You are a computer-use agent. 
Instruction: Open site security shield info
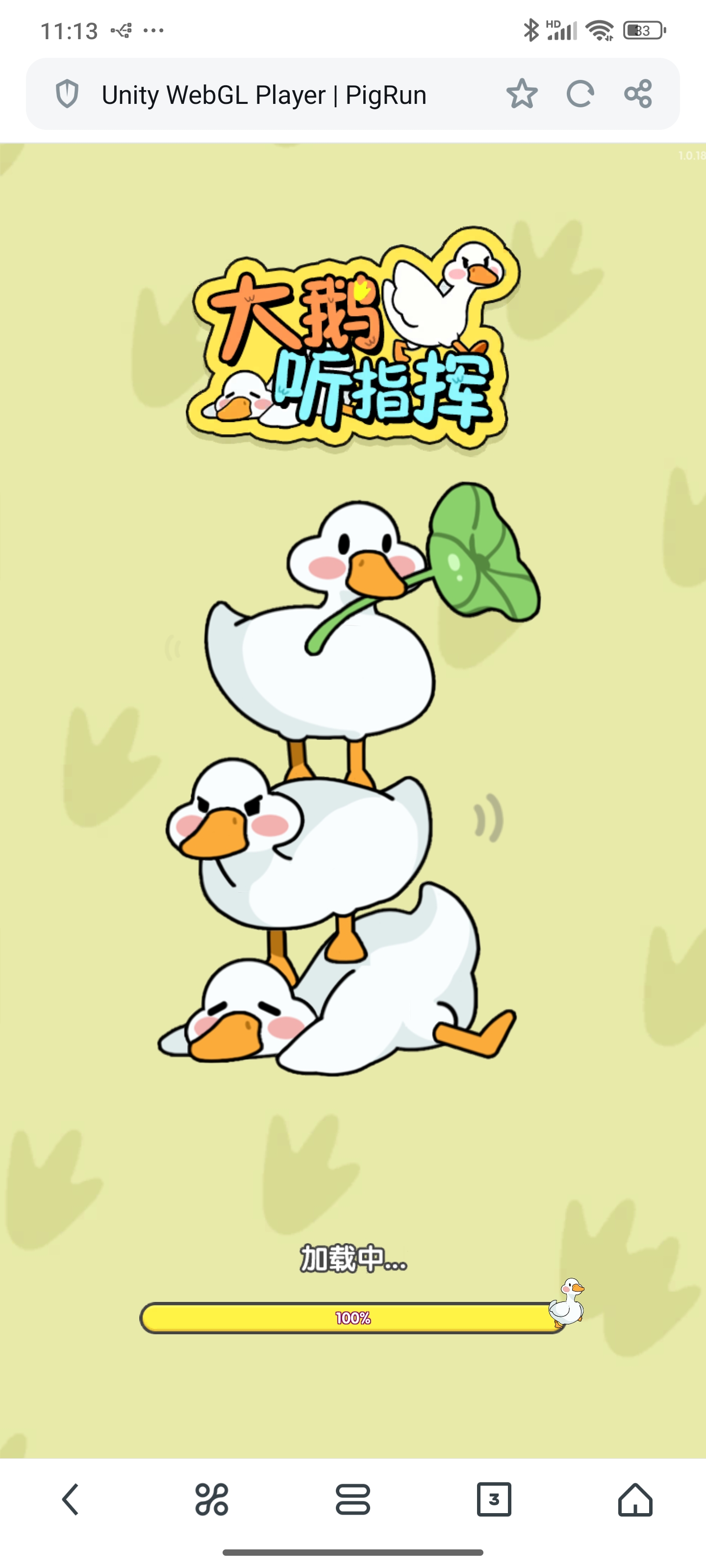click(67, 95)
